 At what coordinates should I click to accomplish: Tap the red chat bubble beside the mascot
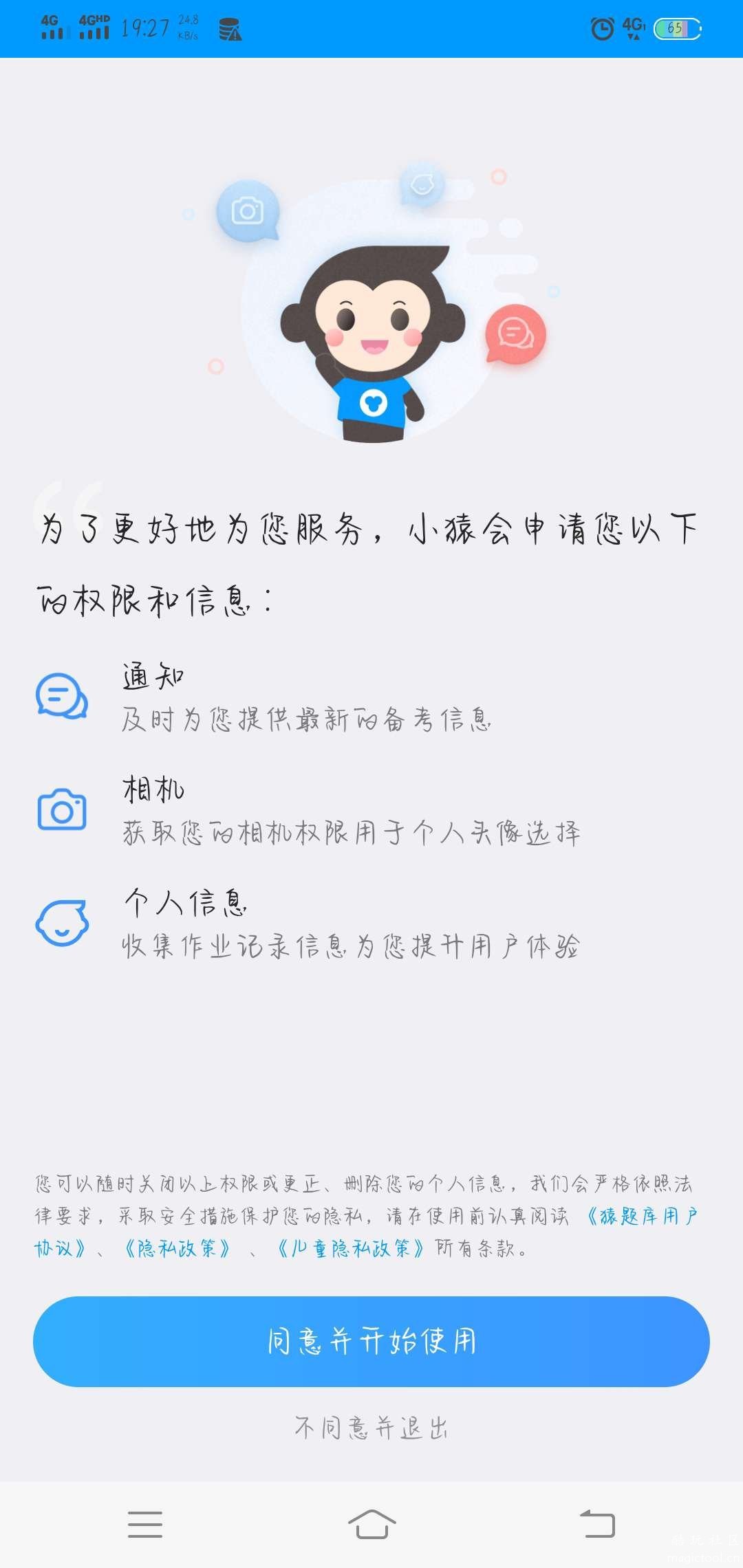(x=515, y=335)
